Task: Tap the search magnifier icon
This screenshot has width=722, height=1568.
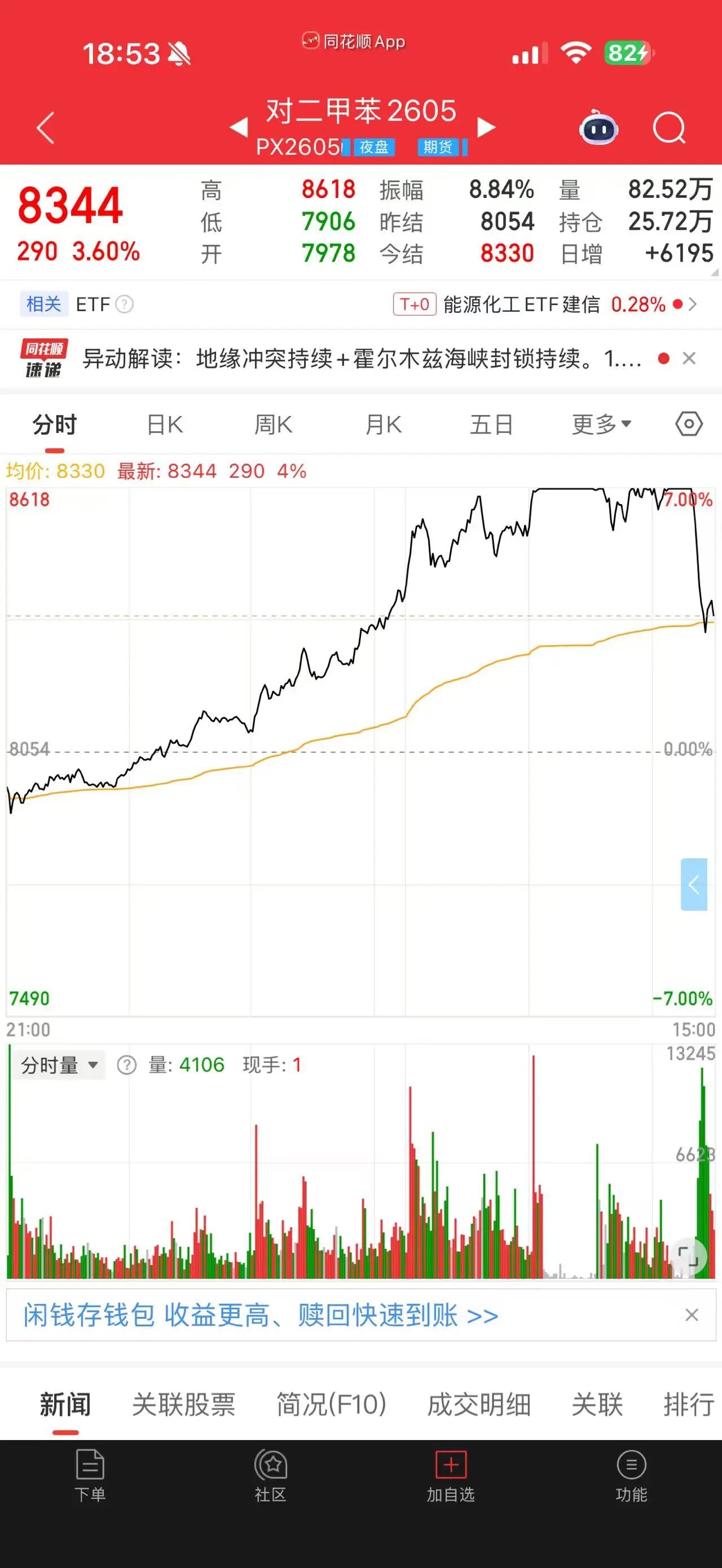Action: [670, 127]
